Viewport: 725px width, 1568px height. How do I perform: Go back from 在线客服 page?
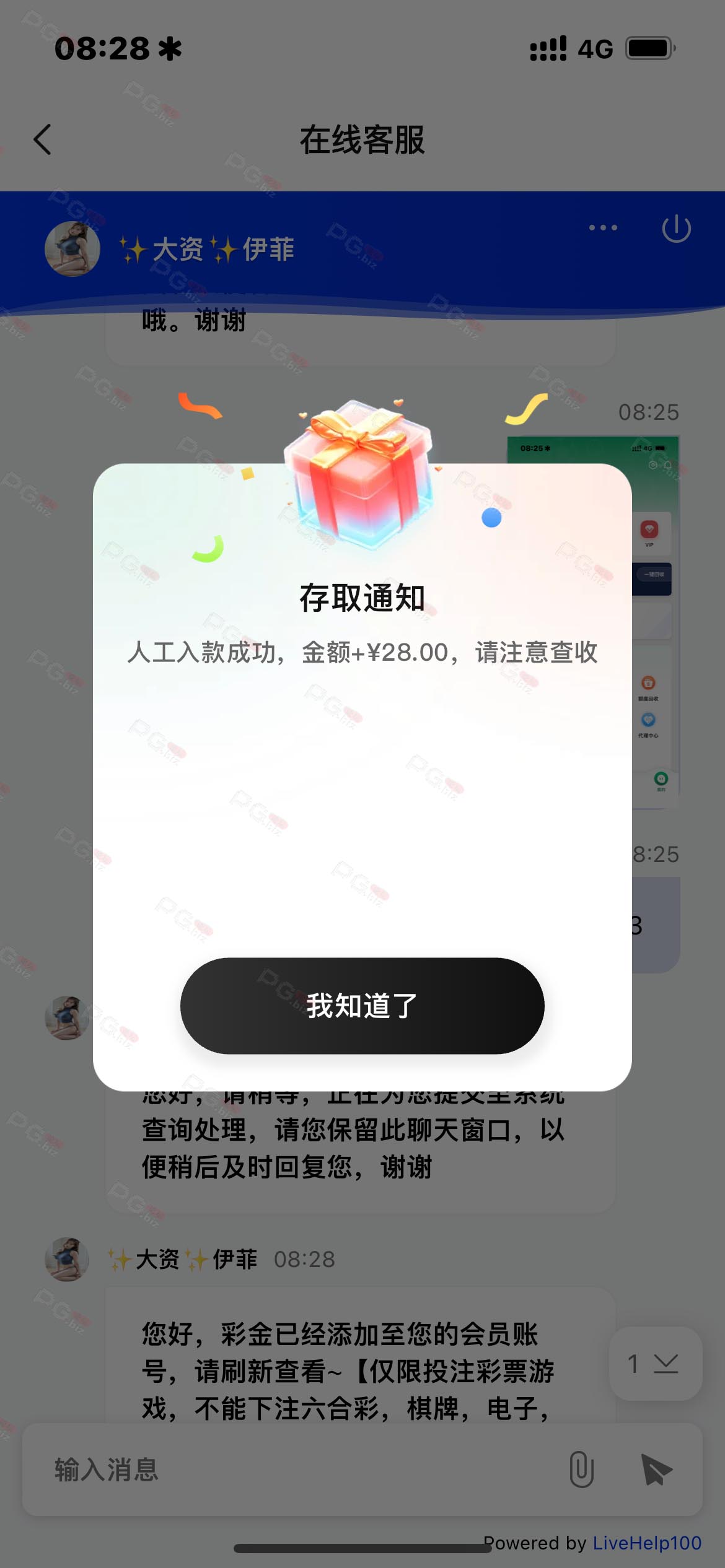pos(42,139)
